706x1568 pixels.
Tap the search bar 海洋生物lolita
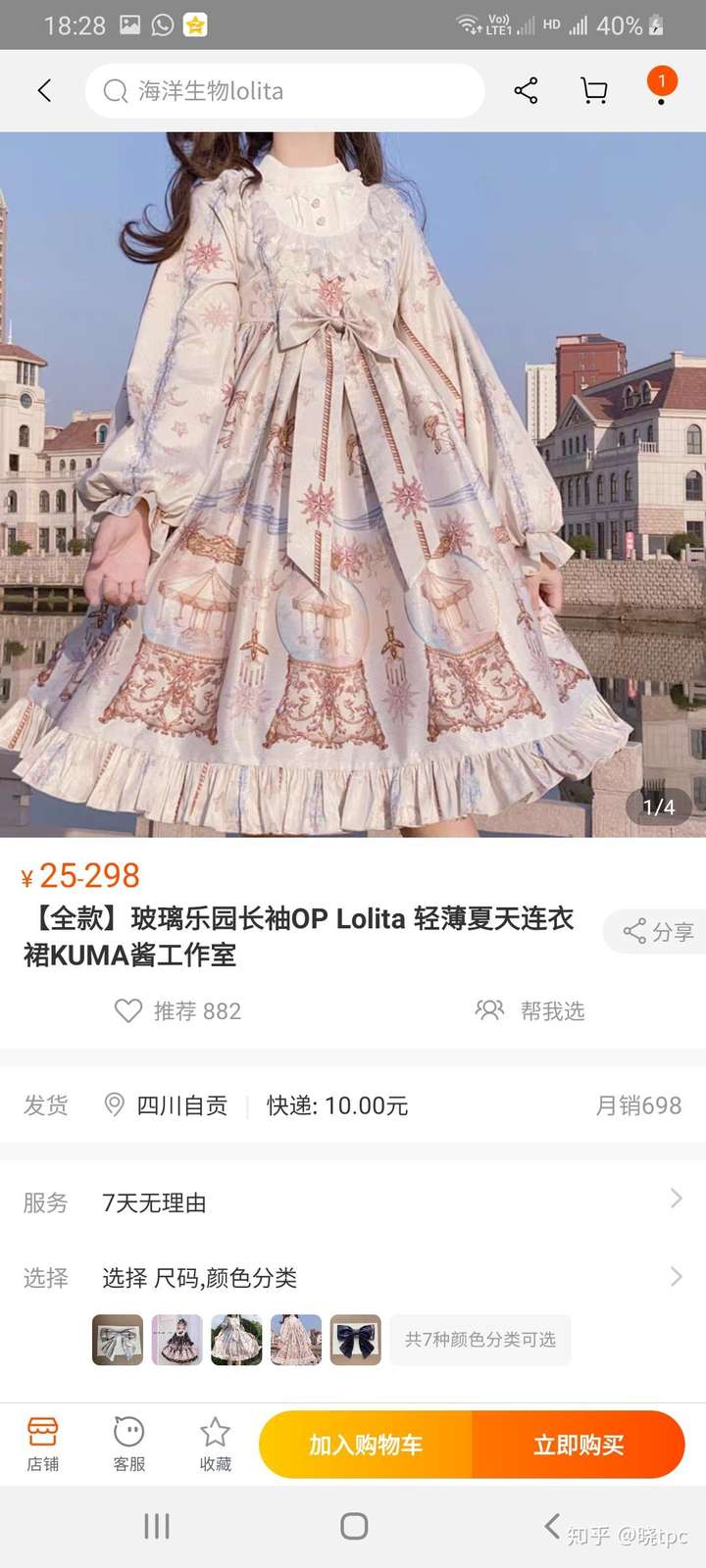(x=284, y=90)
